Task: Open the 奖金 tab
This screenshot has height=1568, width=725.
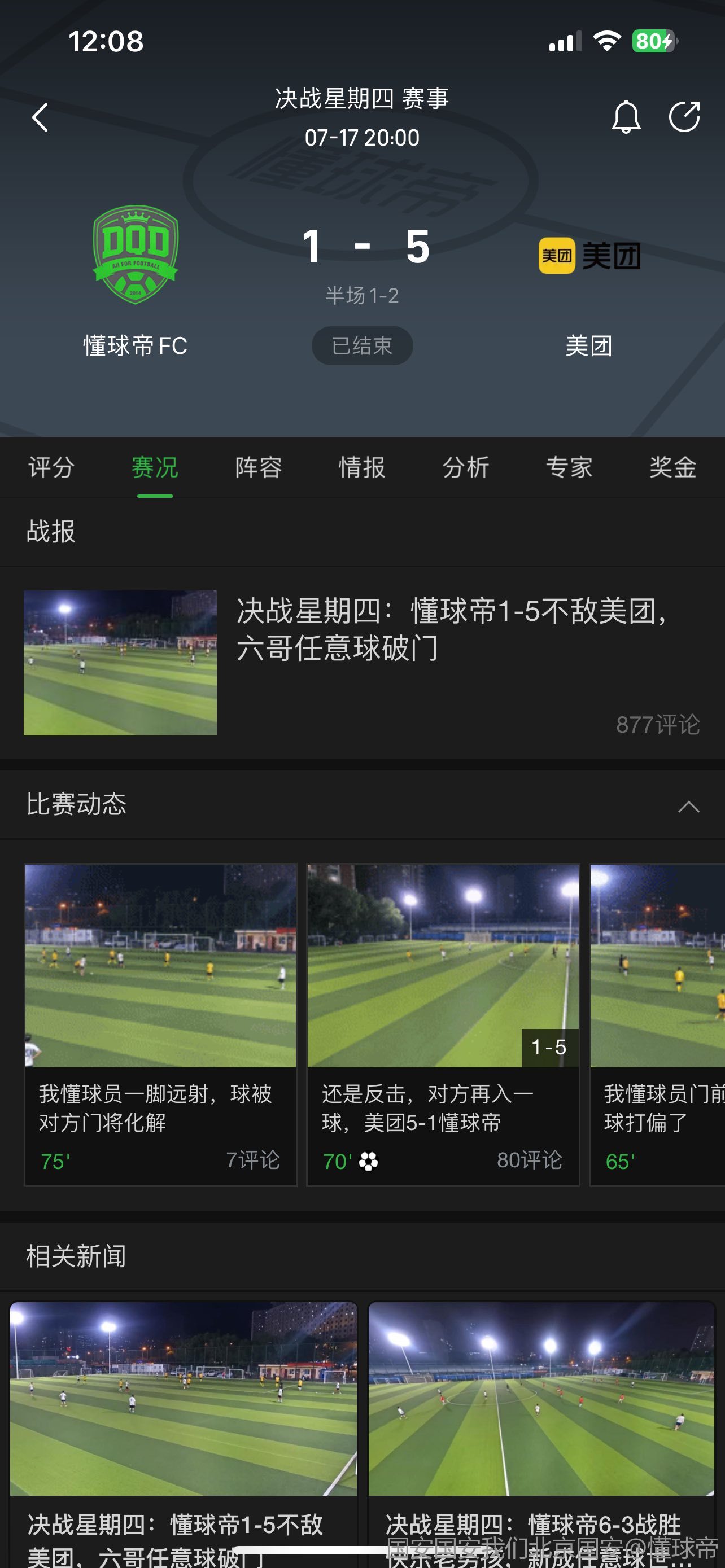Action: coord(672,467)
